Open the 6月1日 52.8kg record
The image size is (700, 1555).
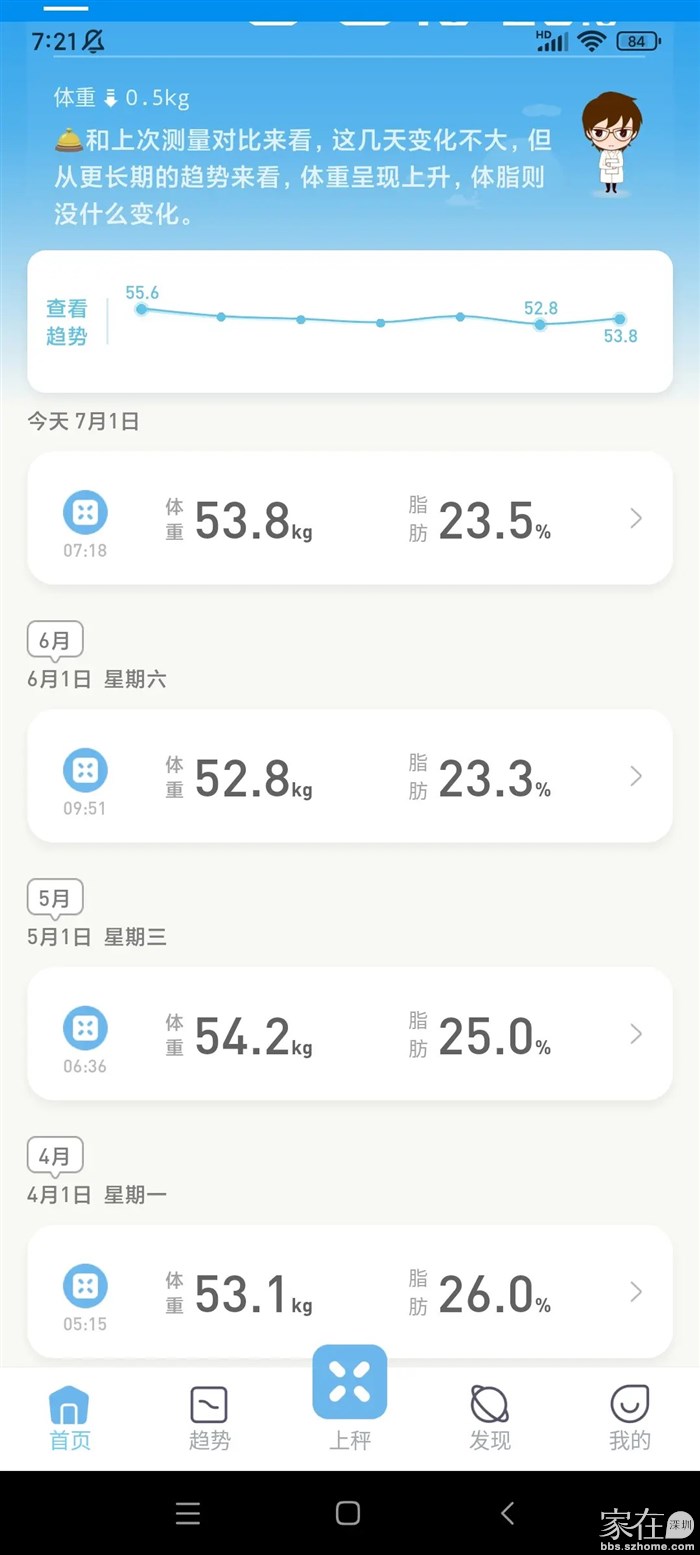349,776
